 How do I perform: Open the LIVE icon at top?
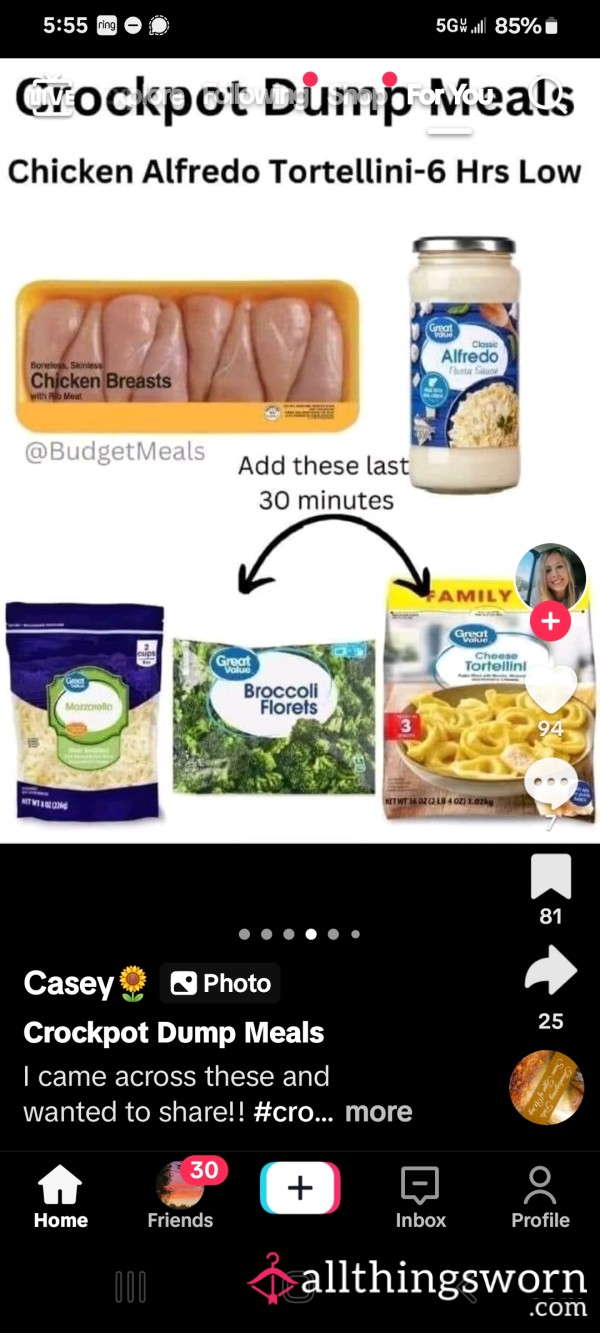(50, 96)
